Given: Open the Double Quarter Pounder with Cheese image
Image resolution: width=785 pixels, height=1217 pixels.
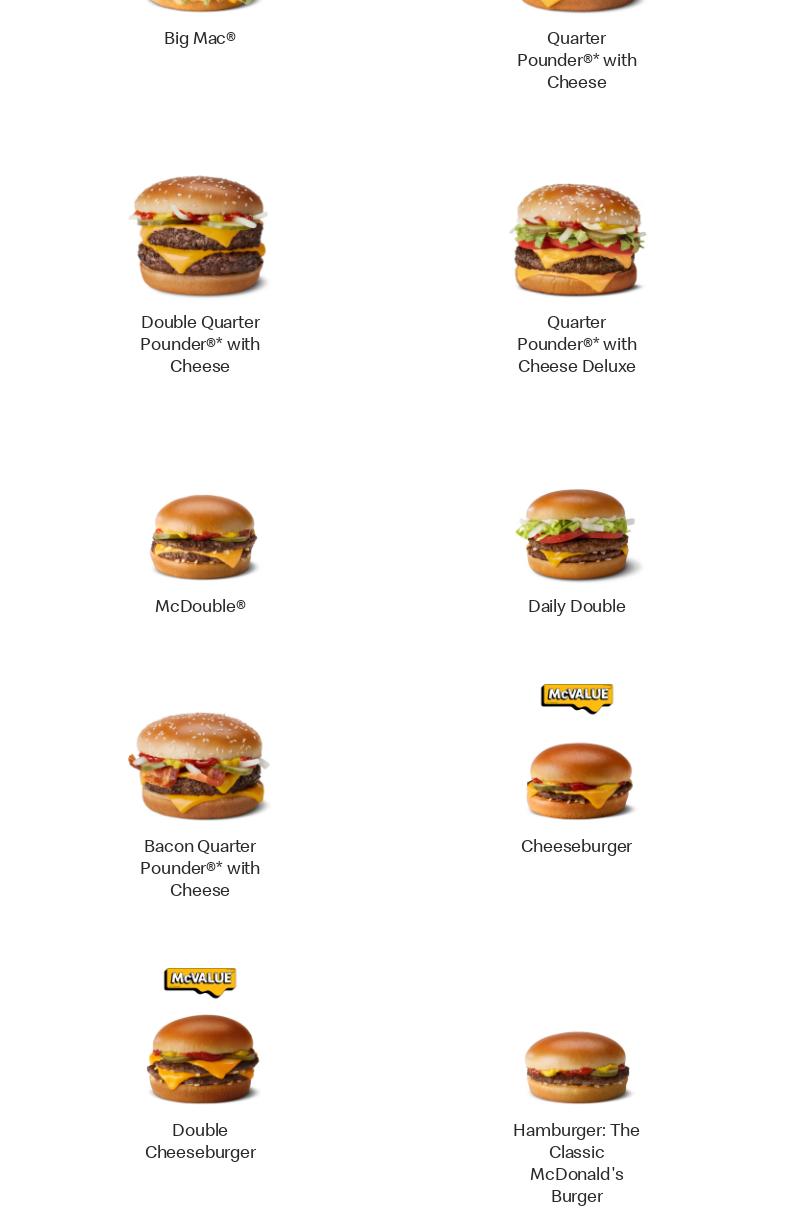Looking at the screenshot, I should pyautogui.click(x=200, y=237).
